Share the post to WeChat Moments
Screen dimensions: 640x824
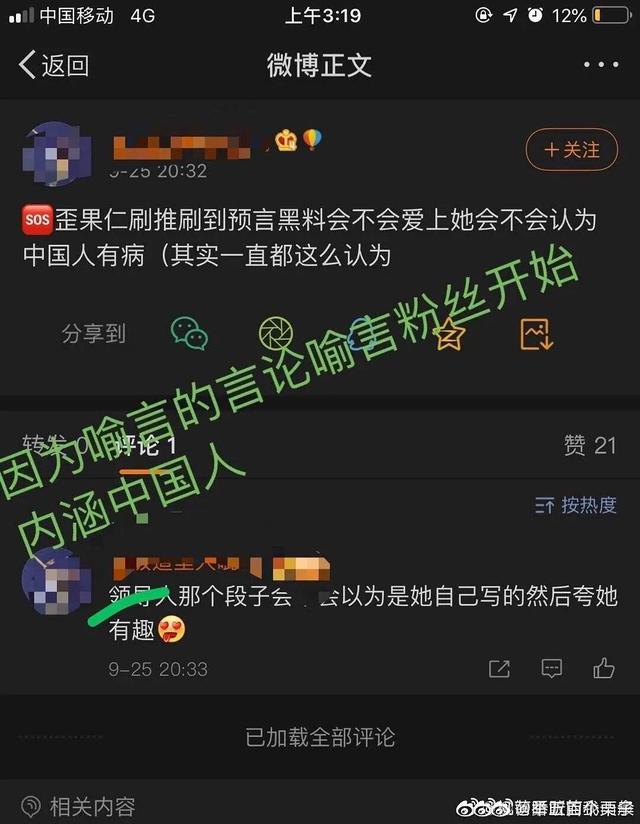[x=274, y=333]
